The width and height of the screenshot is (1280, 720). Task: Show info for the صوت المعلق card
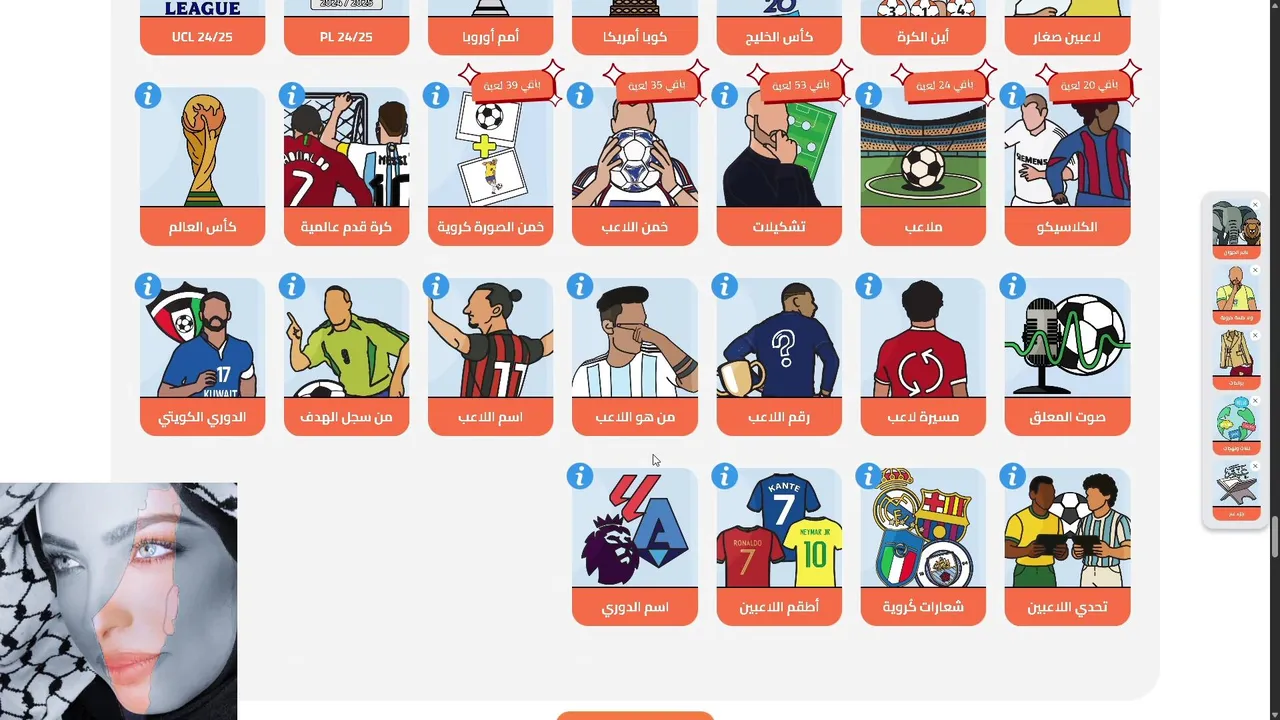(x=1012, y=287)
